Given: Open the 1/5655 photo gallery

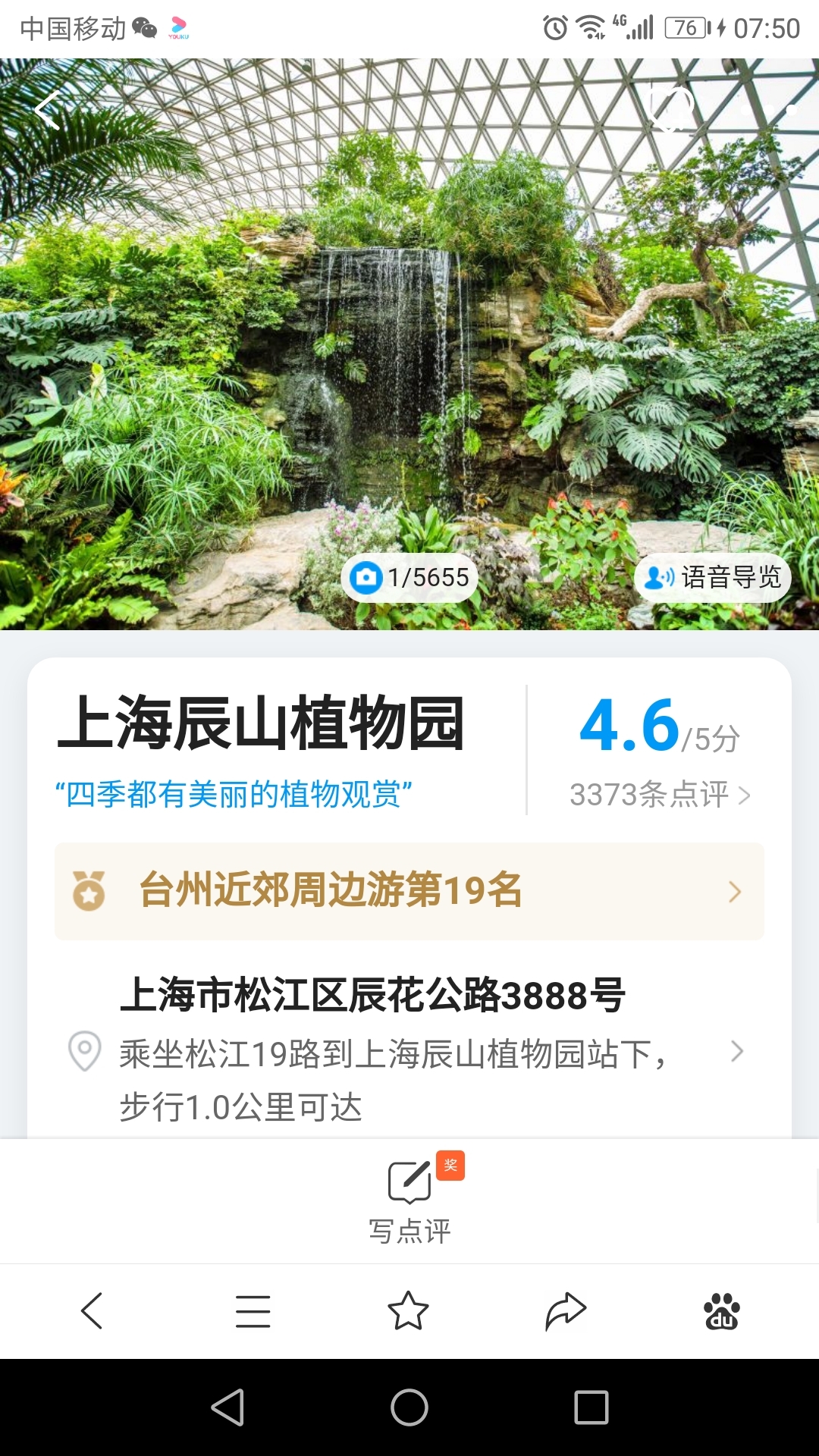Looking at the screenshot, I should (409, 578).
